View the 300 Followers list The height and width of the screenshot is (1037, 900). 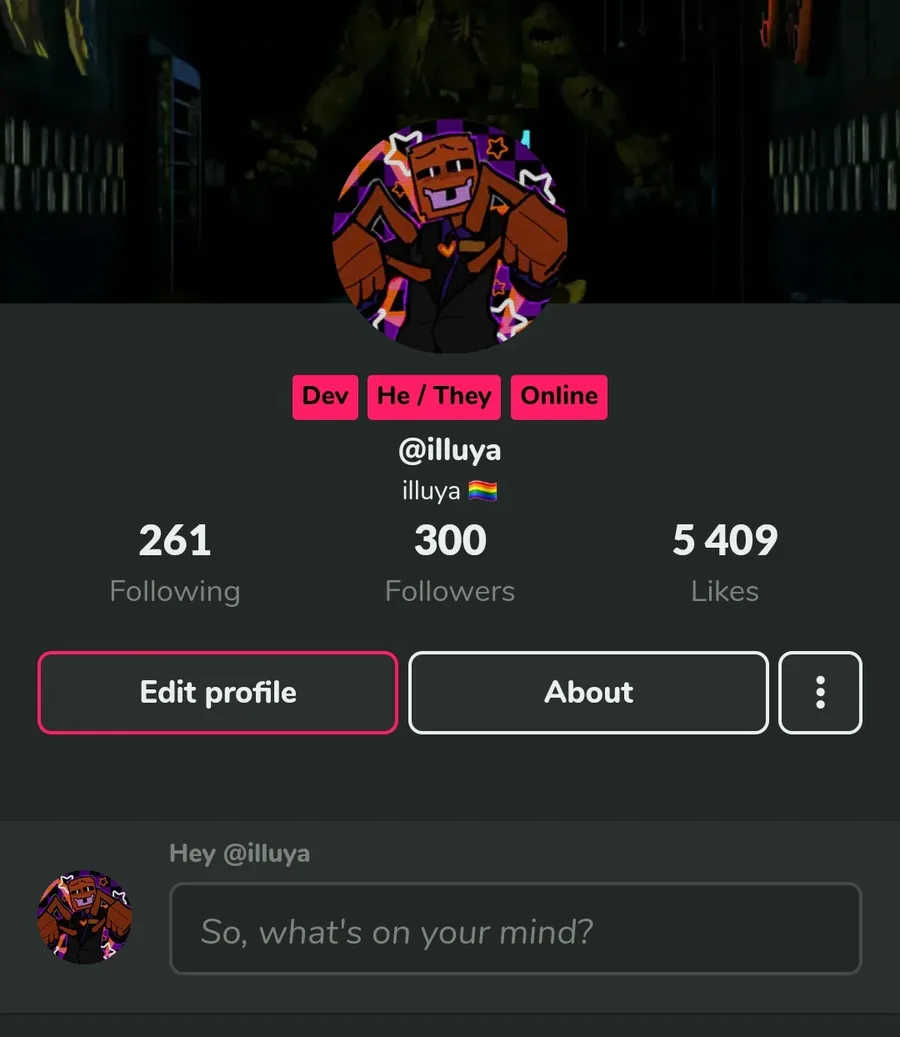450,563
